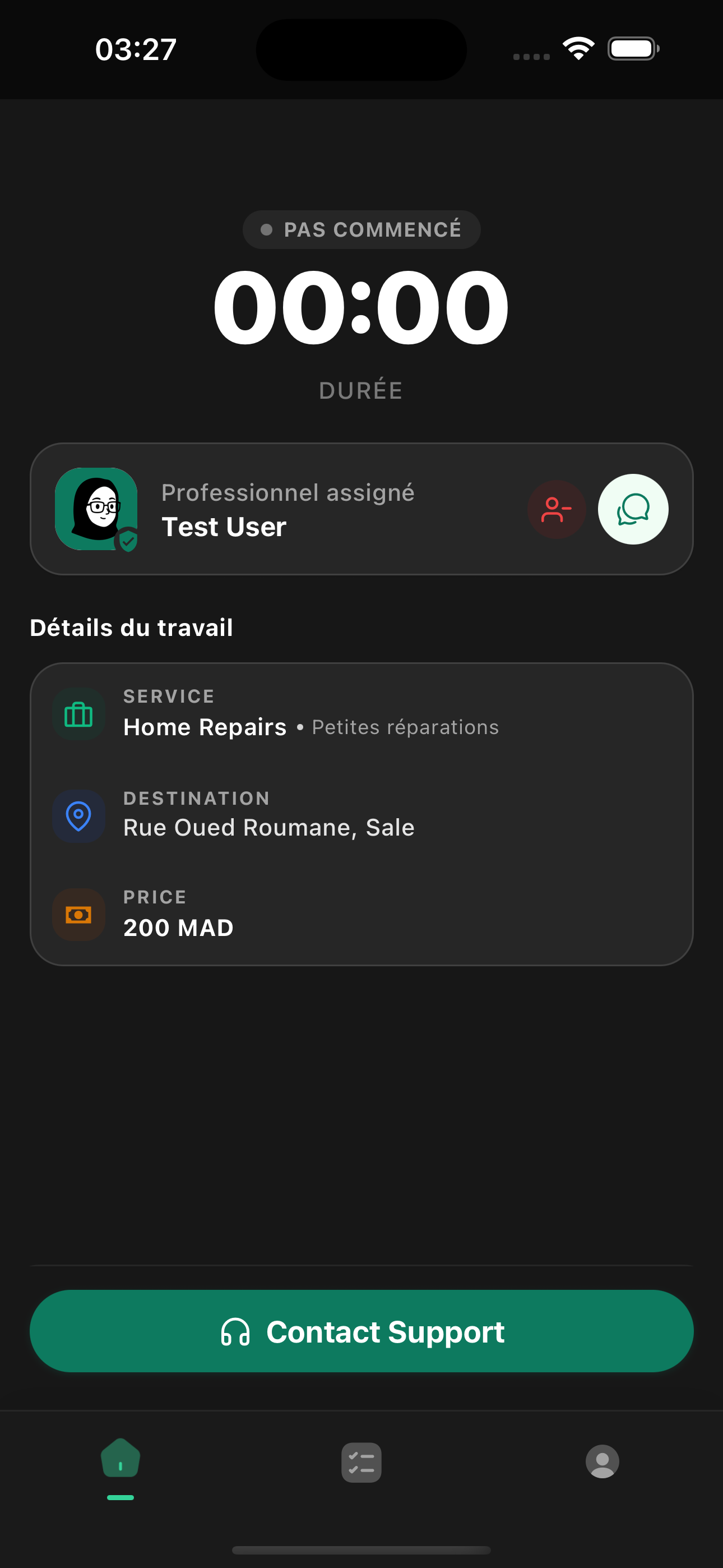Open the jobs checklist icon in bottom navigation
Screen dimensions: 723x1568
click(x=361, y=1463)
